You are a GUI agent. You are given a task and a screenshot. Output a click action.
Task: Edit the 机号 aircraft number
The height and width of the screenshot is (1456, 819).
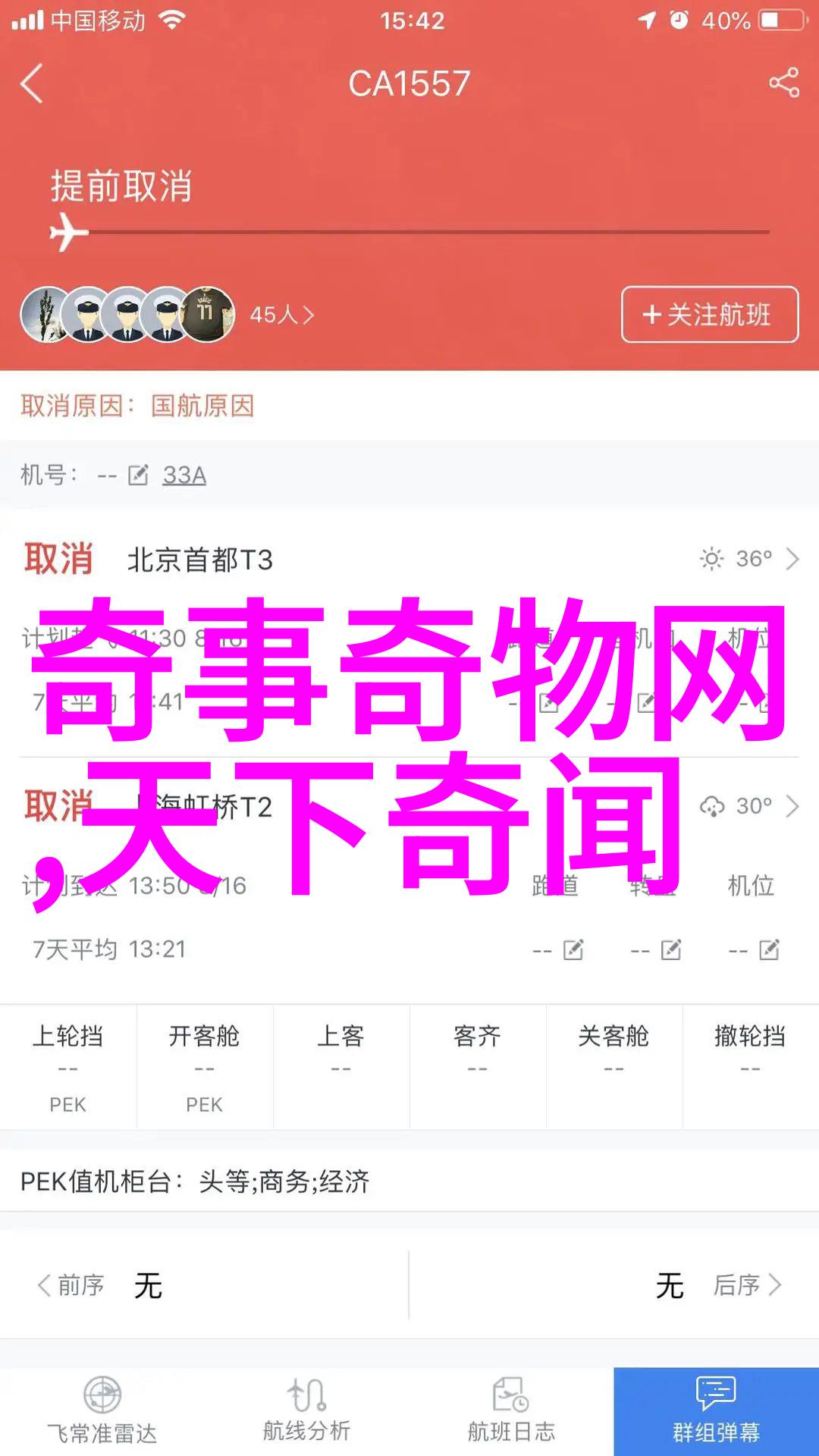[x=138, y=475]
